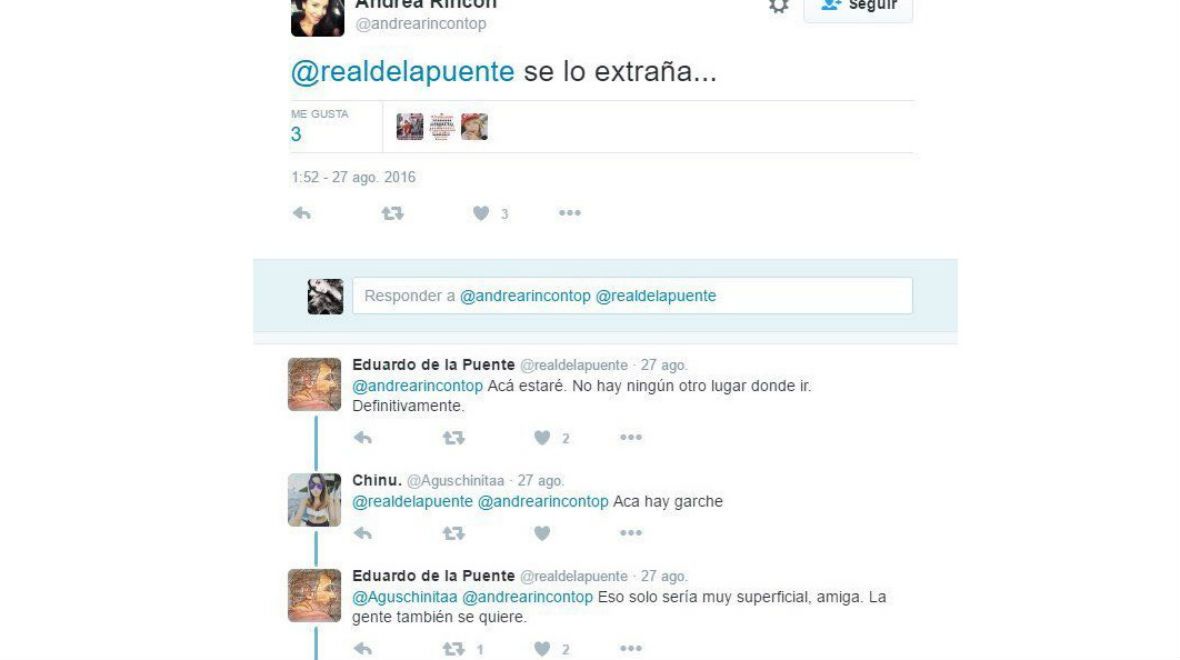Open more options on main tweet
The image size is (1180, 660).
(x=570, y=213)
